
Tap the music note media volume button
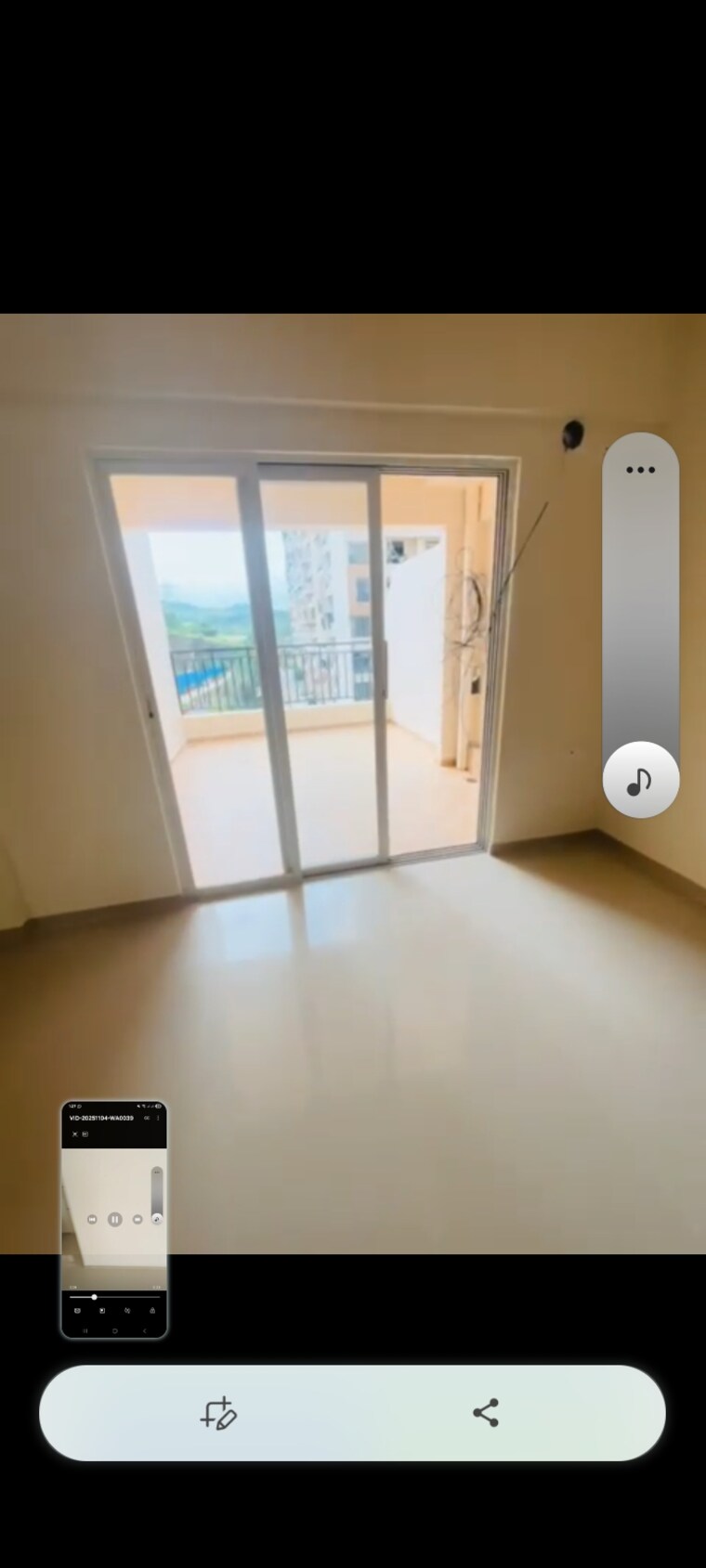coord(640,781)
